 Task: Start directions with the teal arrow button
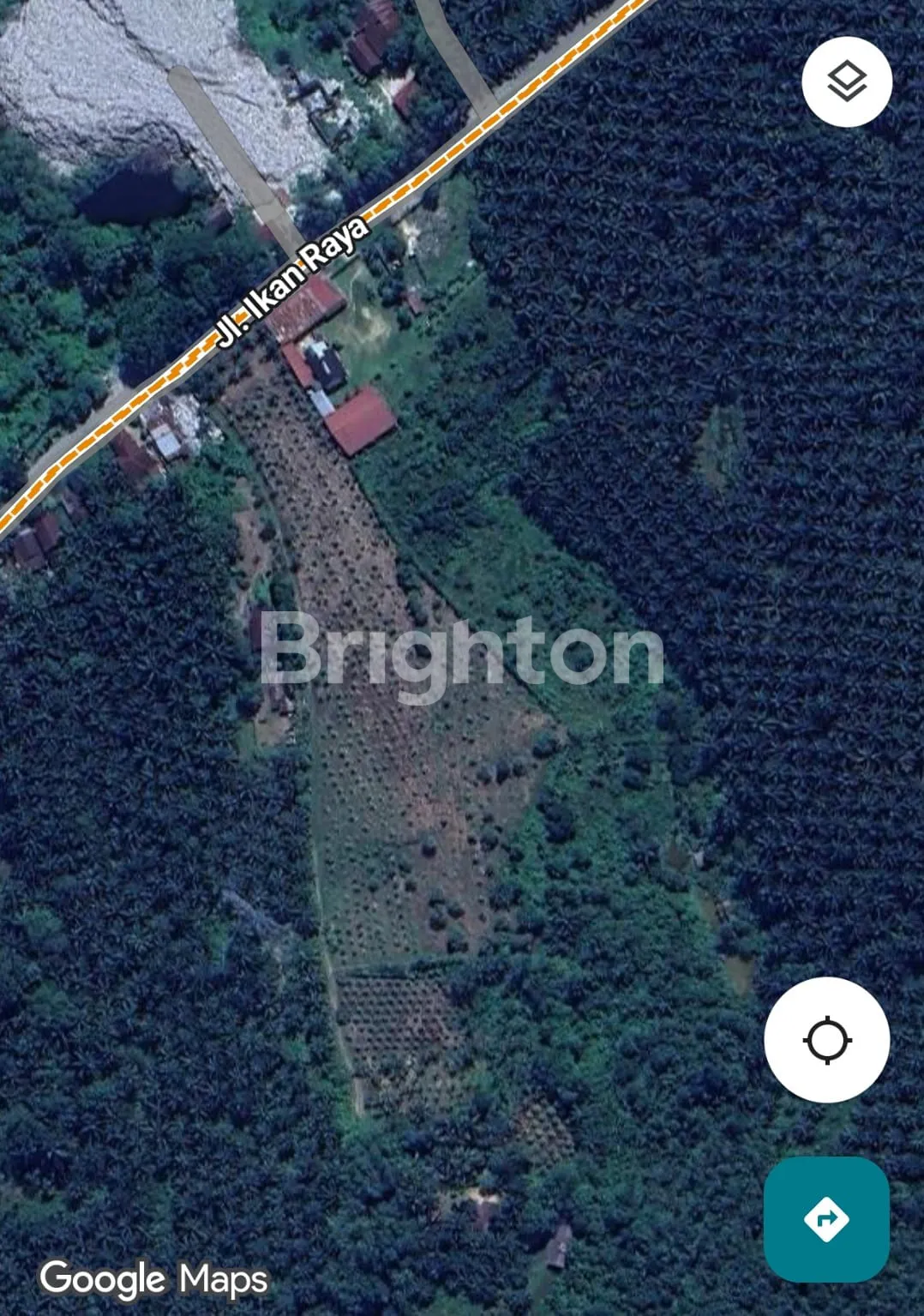[826, 1218]
